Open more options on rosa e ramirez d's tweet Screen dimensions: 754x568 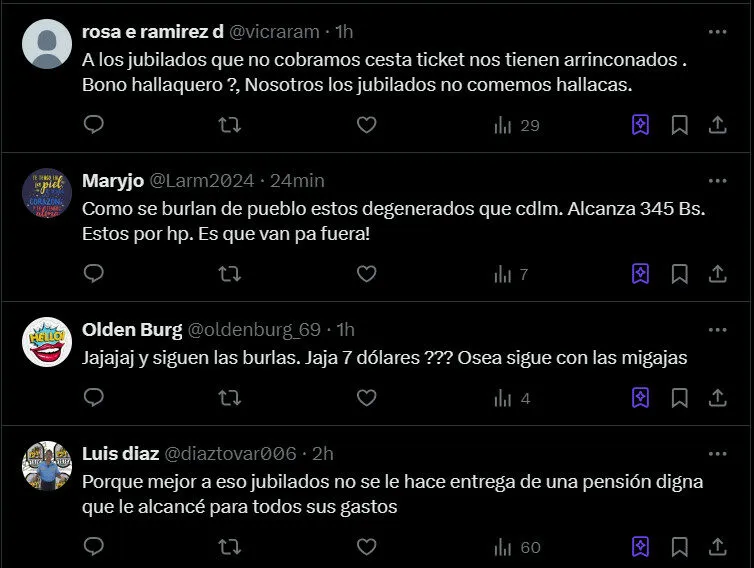[x=717, y=31]
